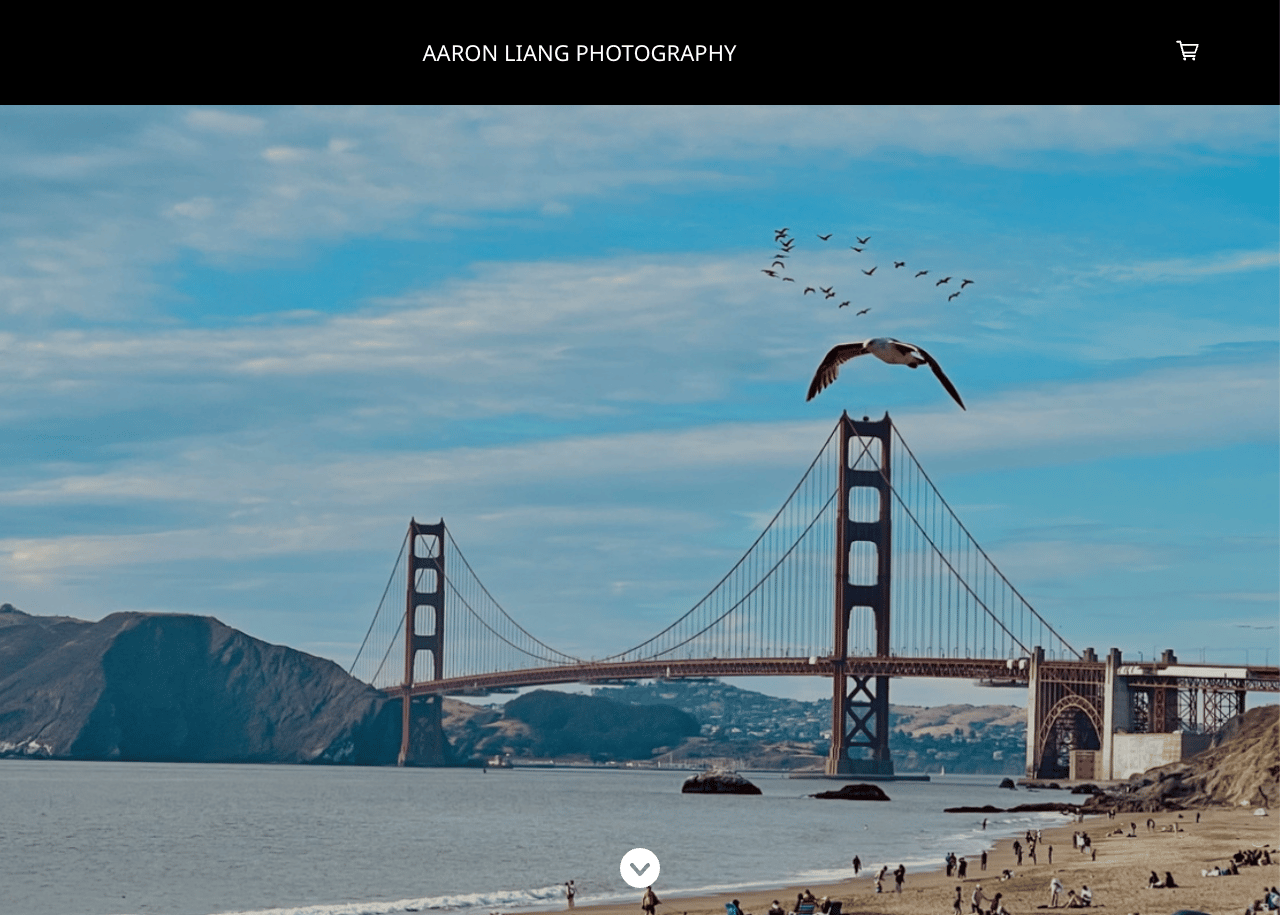
Task: Open the shopping cart
Action: click(x=1187, y=51)
